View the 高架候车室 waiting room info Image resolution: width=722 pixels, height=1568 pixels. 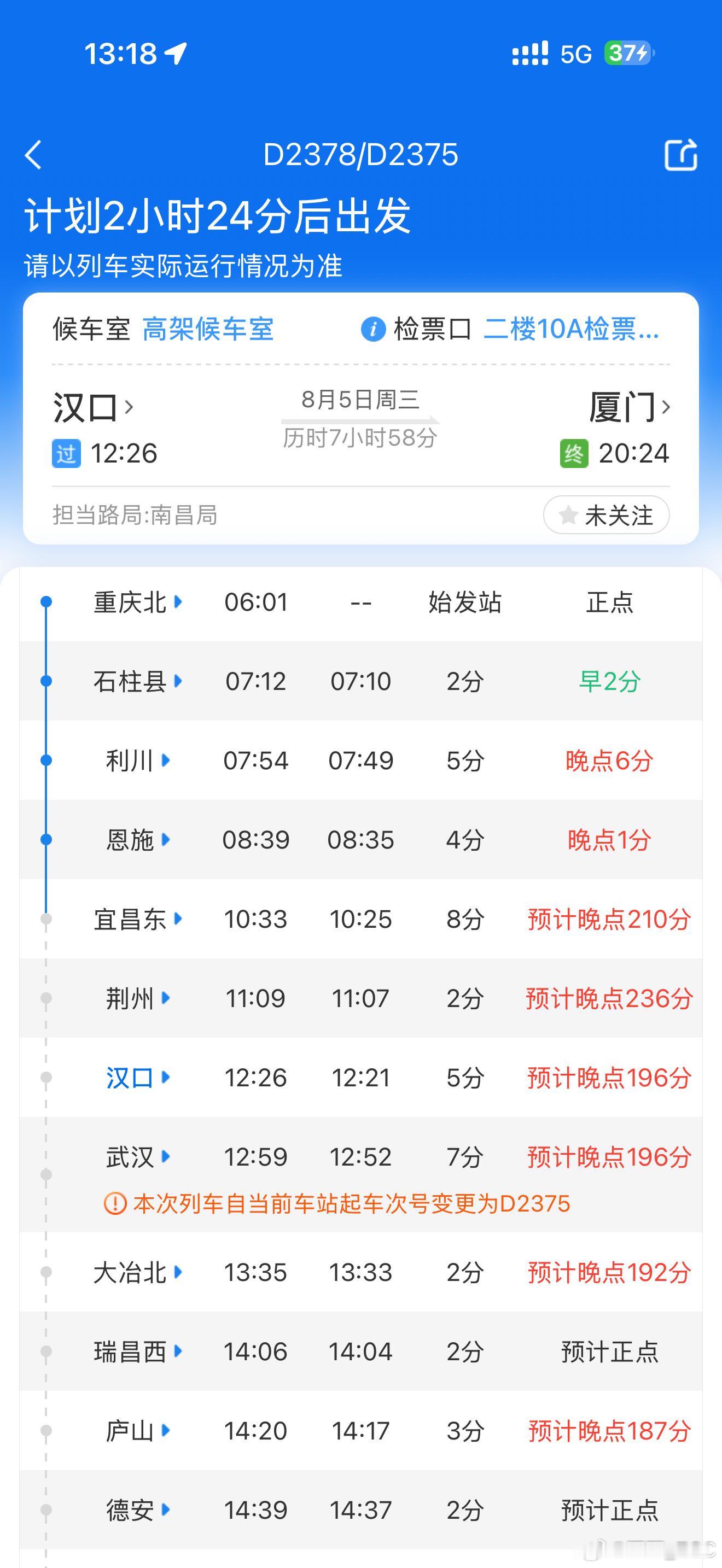click(x=208, y=329)
